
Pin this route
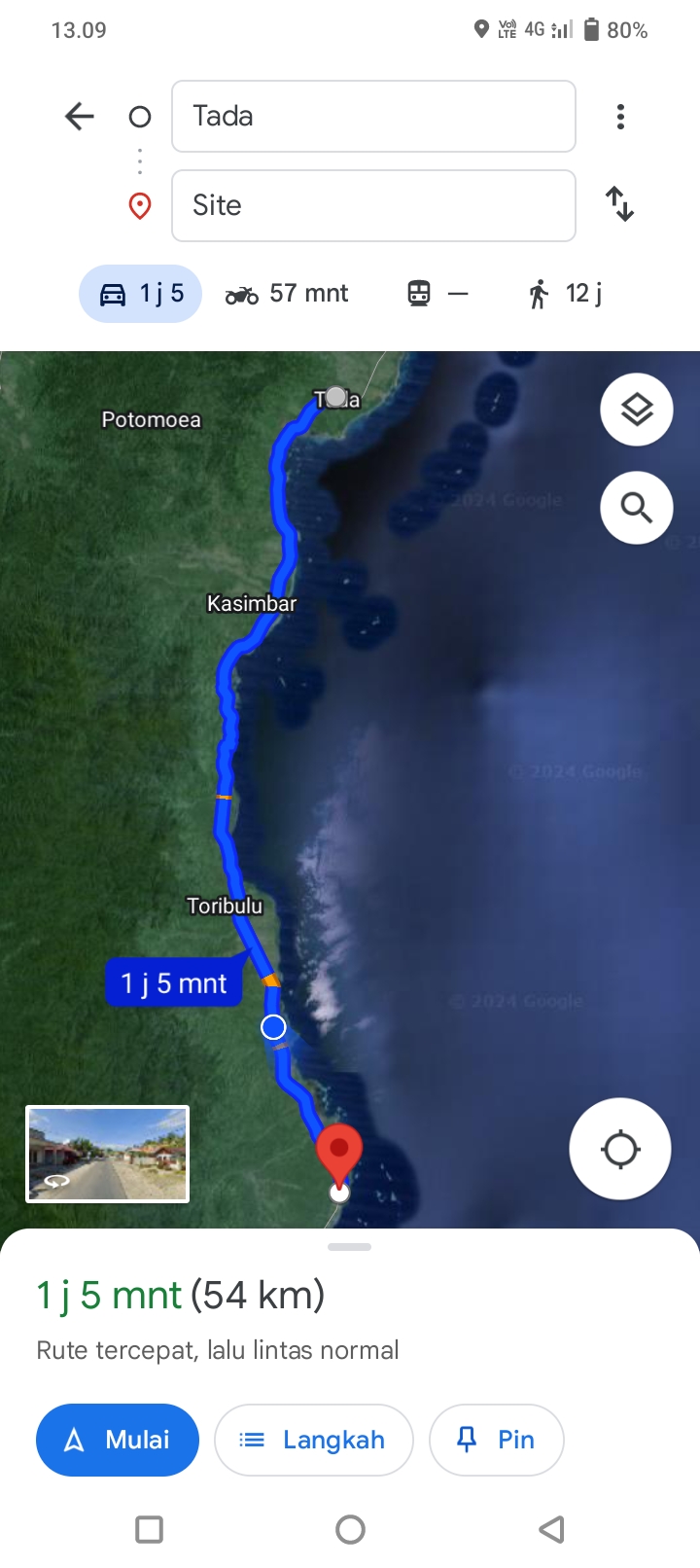click(497, 1440)
